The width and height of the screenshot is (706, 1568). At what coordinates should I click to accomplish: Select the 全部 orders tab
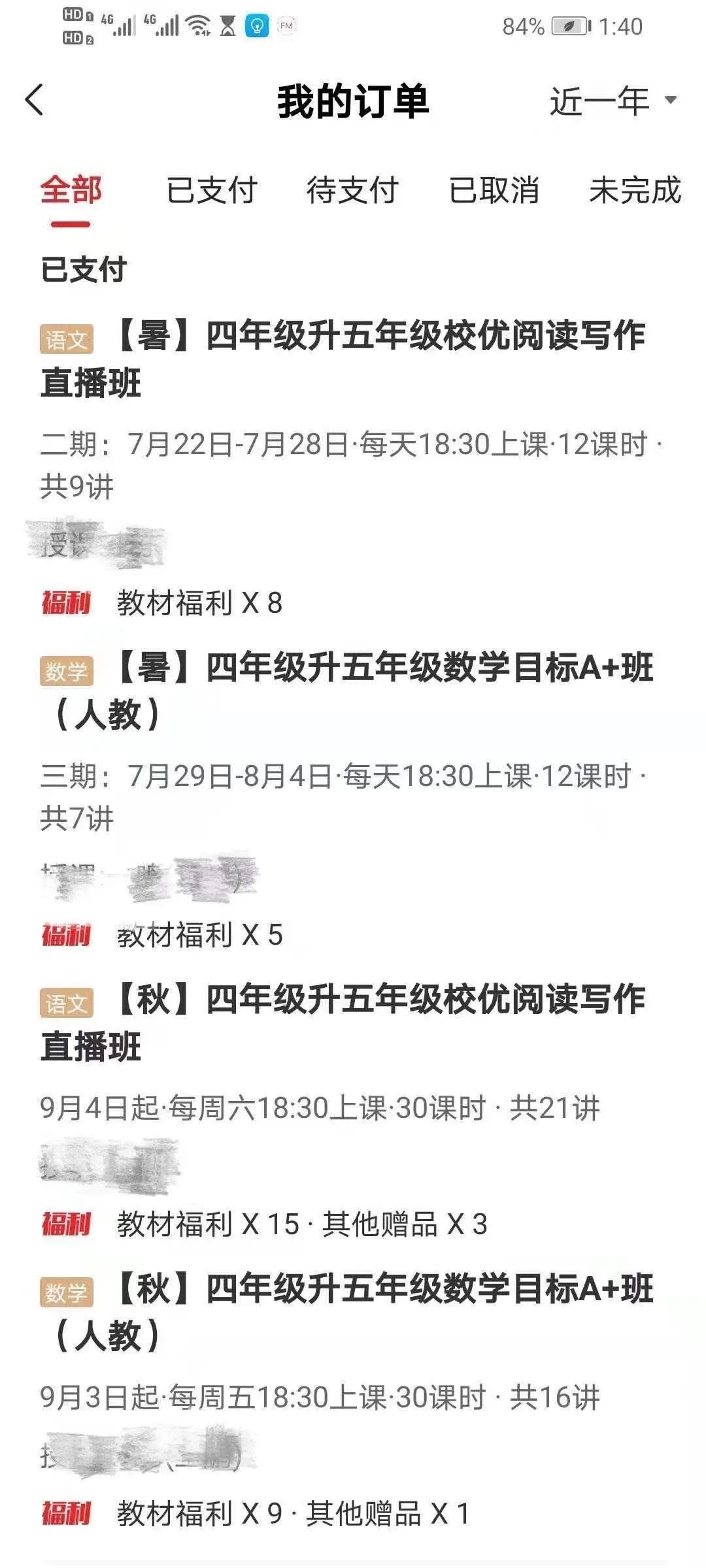(71, 190)
